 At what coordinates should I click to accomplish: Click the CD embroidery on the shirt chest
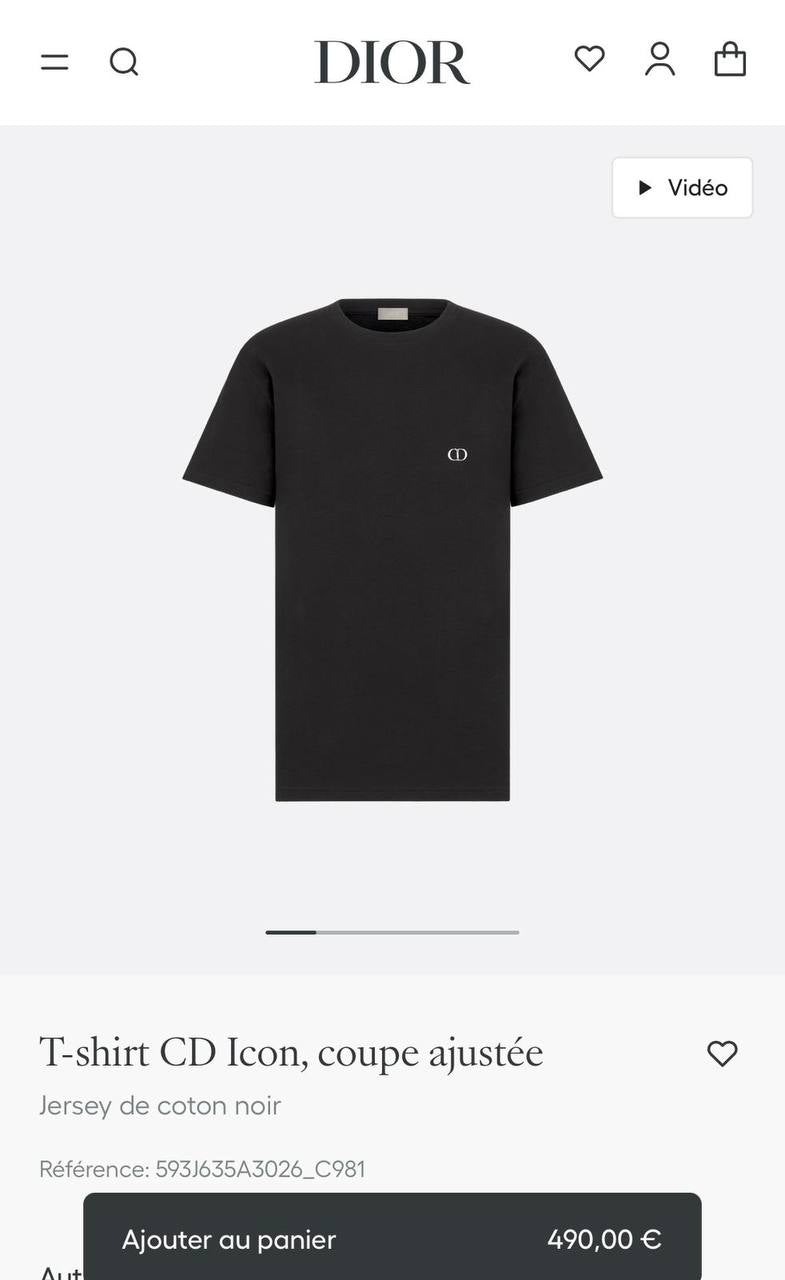456,456
